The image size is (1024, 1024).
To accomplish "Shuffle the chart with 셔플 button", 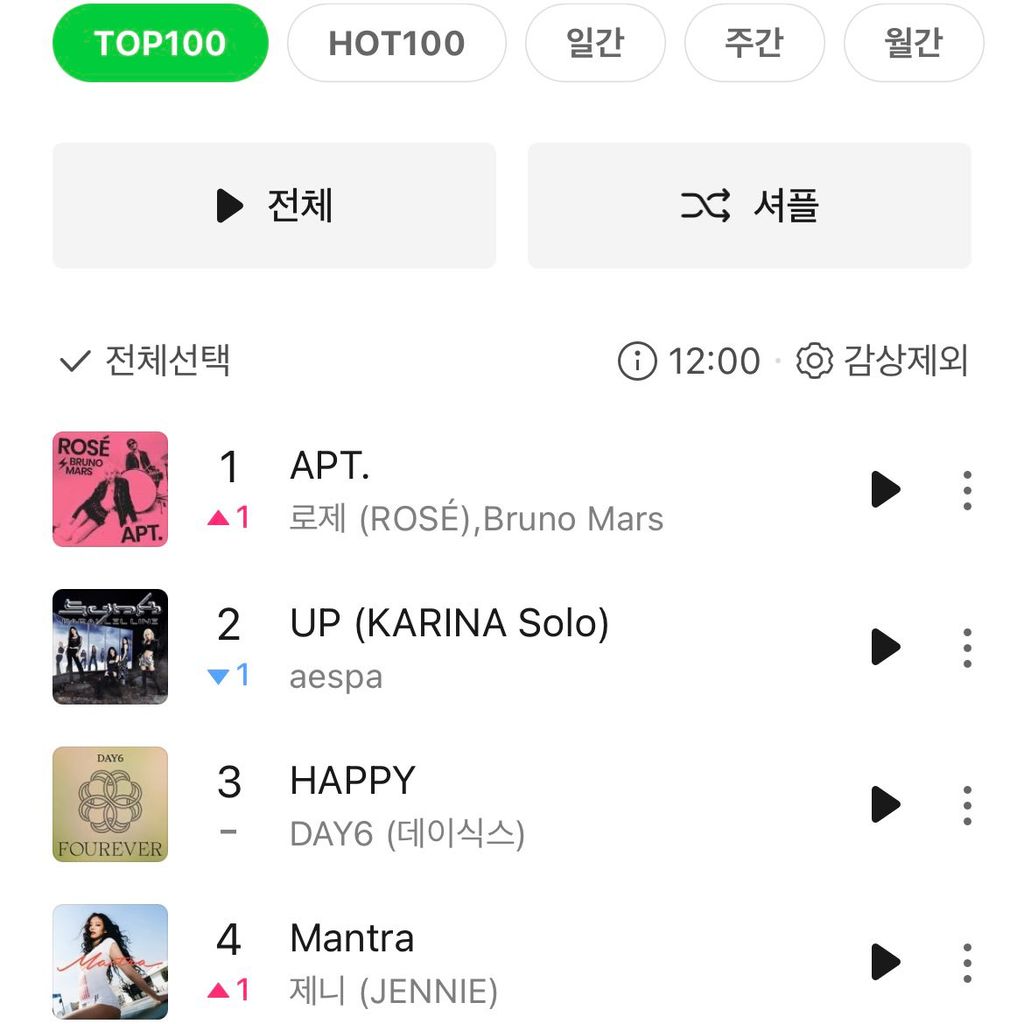I will 749,205.
